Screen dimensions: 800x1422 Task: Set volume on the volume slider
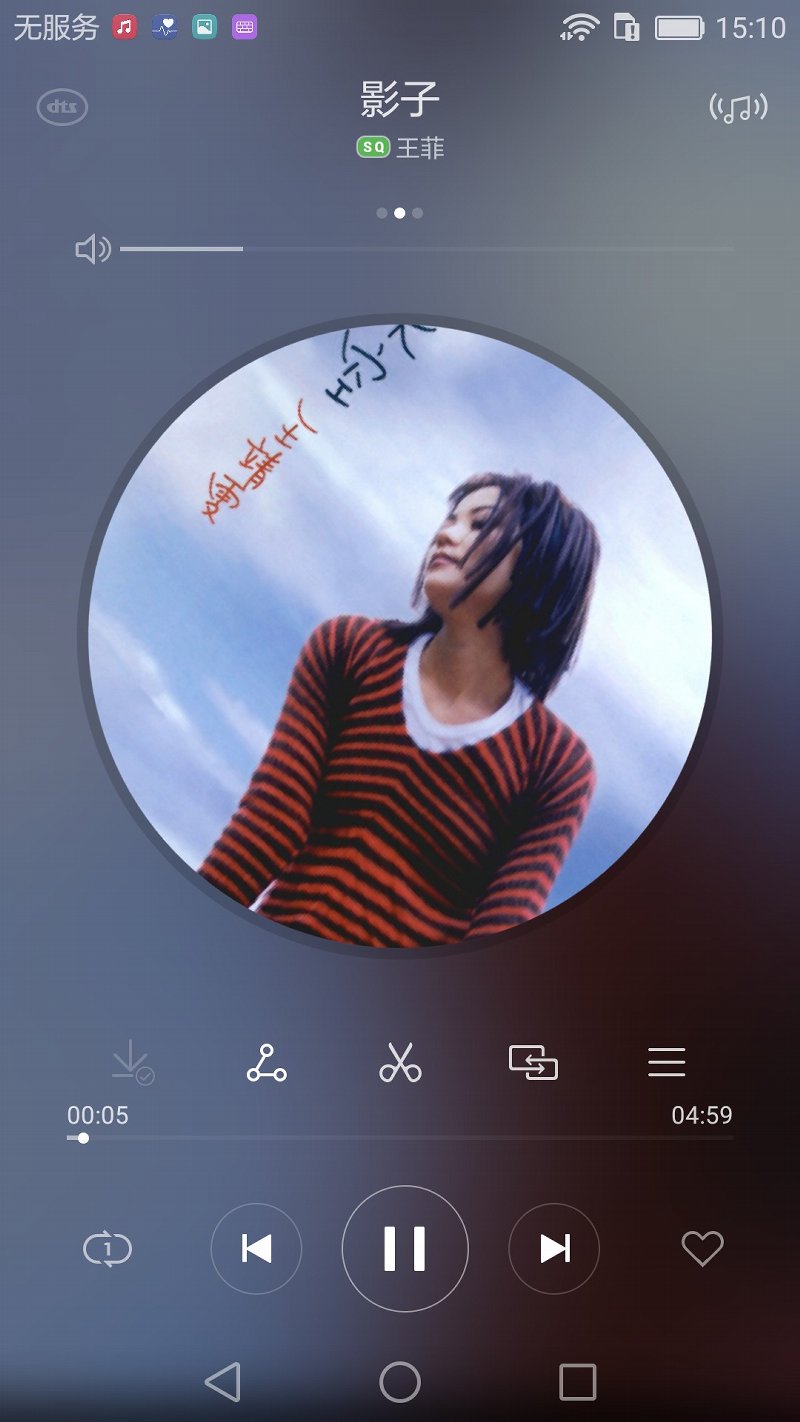[x=427, y=249]
